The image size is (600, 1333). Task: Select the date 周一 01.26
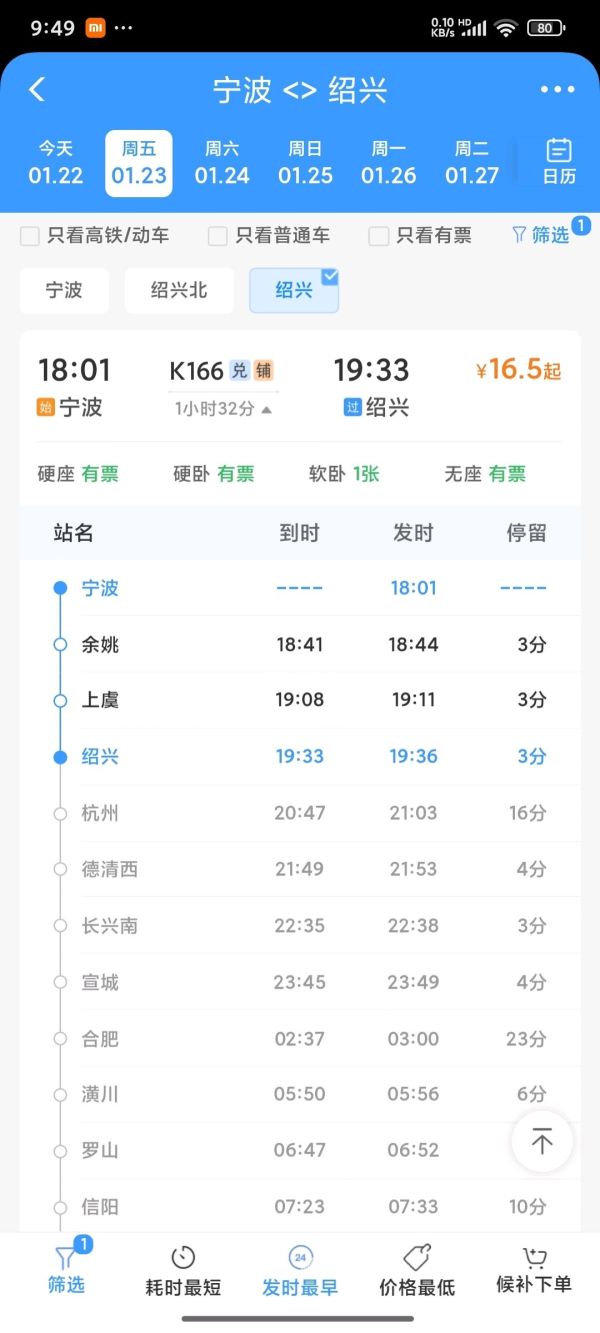tap(388, 162)
